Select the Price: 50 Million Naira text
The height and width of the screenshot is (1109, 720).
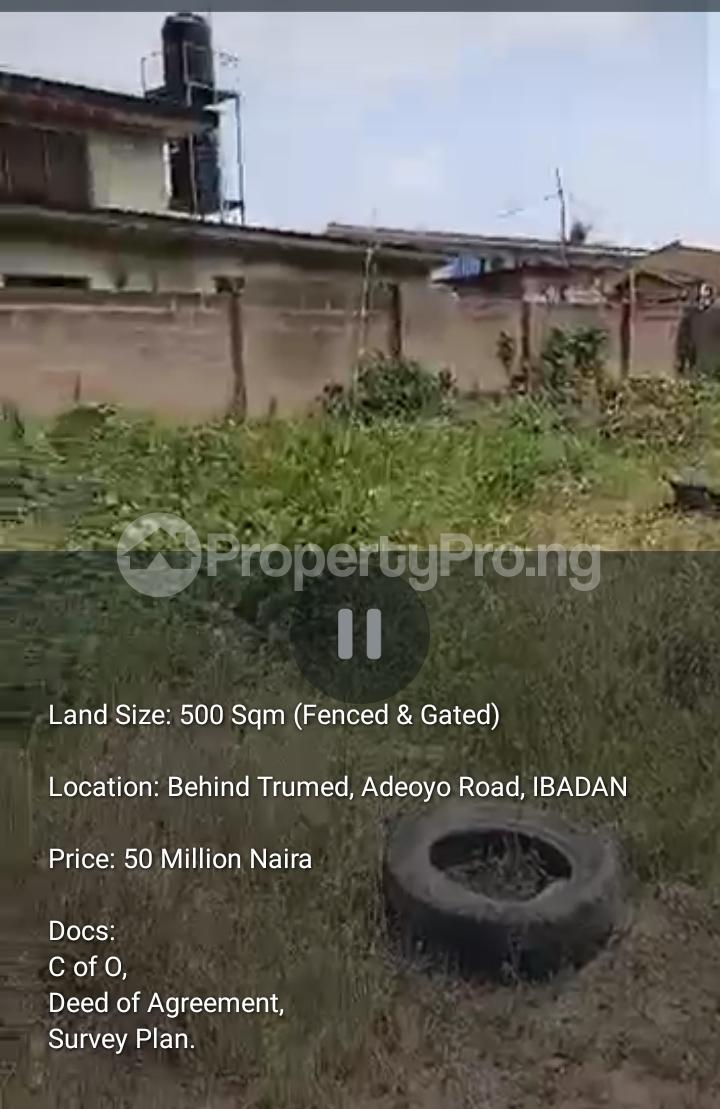click(180, 859)
